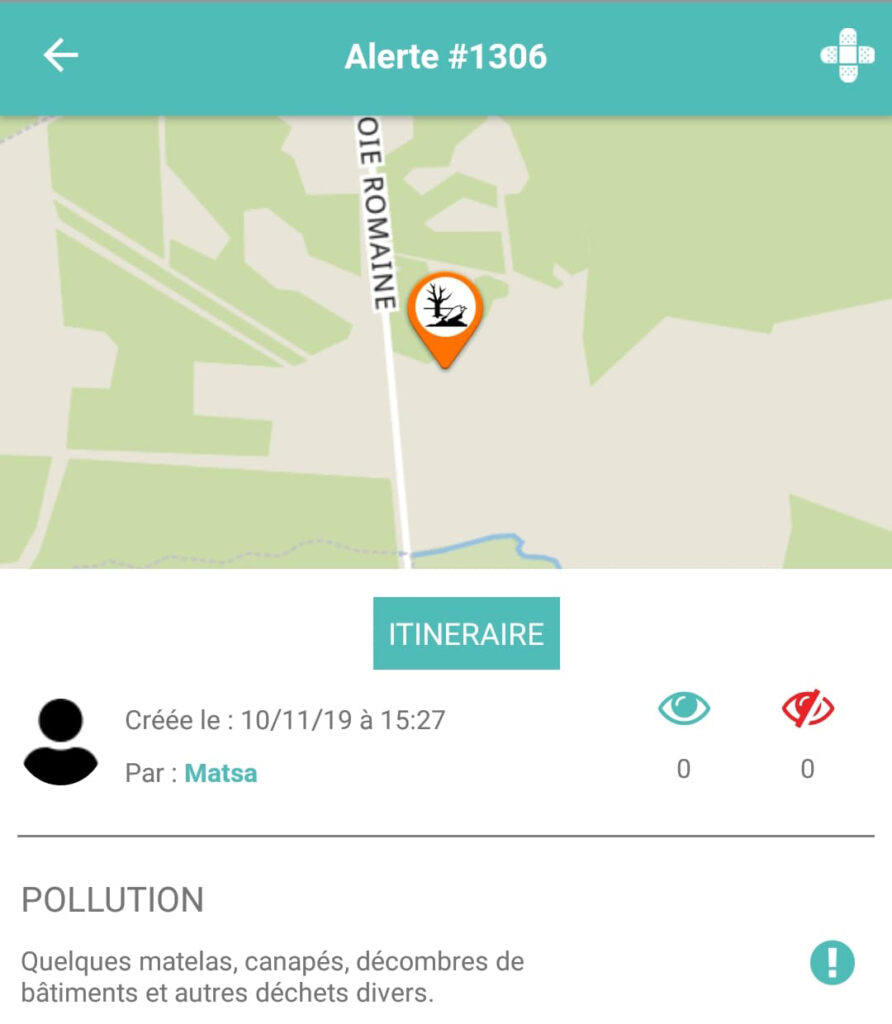Tap the orange pollution marker on map
Image resolution: width=892 pixels, height=1024 pixels.
(x=445, y=314)
